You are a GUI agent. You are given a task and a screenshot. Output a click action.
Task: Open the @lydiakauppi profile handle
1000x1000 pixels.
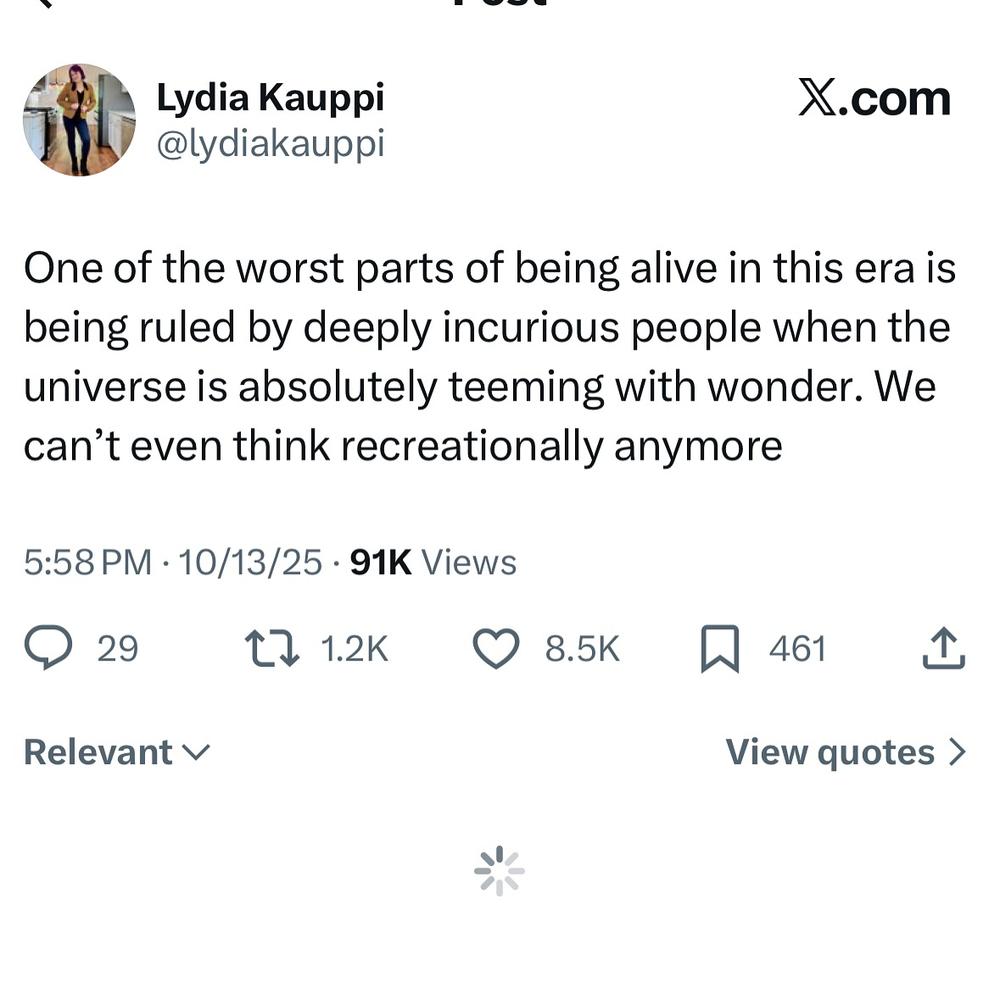[x=270, y=144]
